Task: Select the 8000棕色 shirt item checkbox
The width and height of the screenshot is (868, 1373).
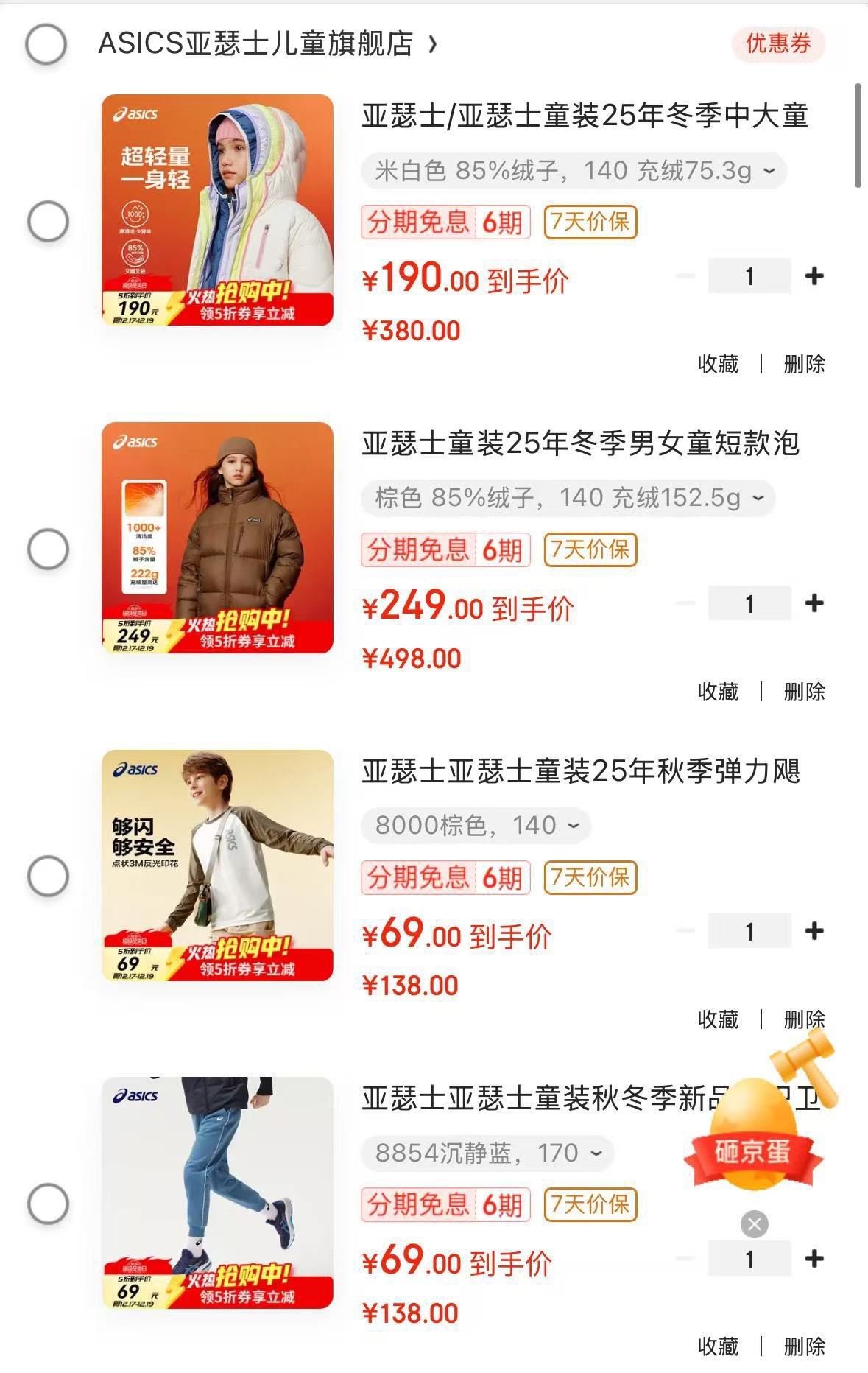Action: click(48, 876)
